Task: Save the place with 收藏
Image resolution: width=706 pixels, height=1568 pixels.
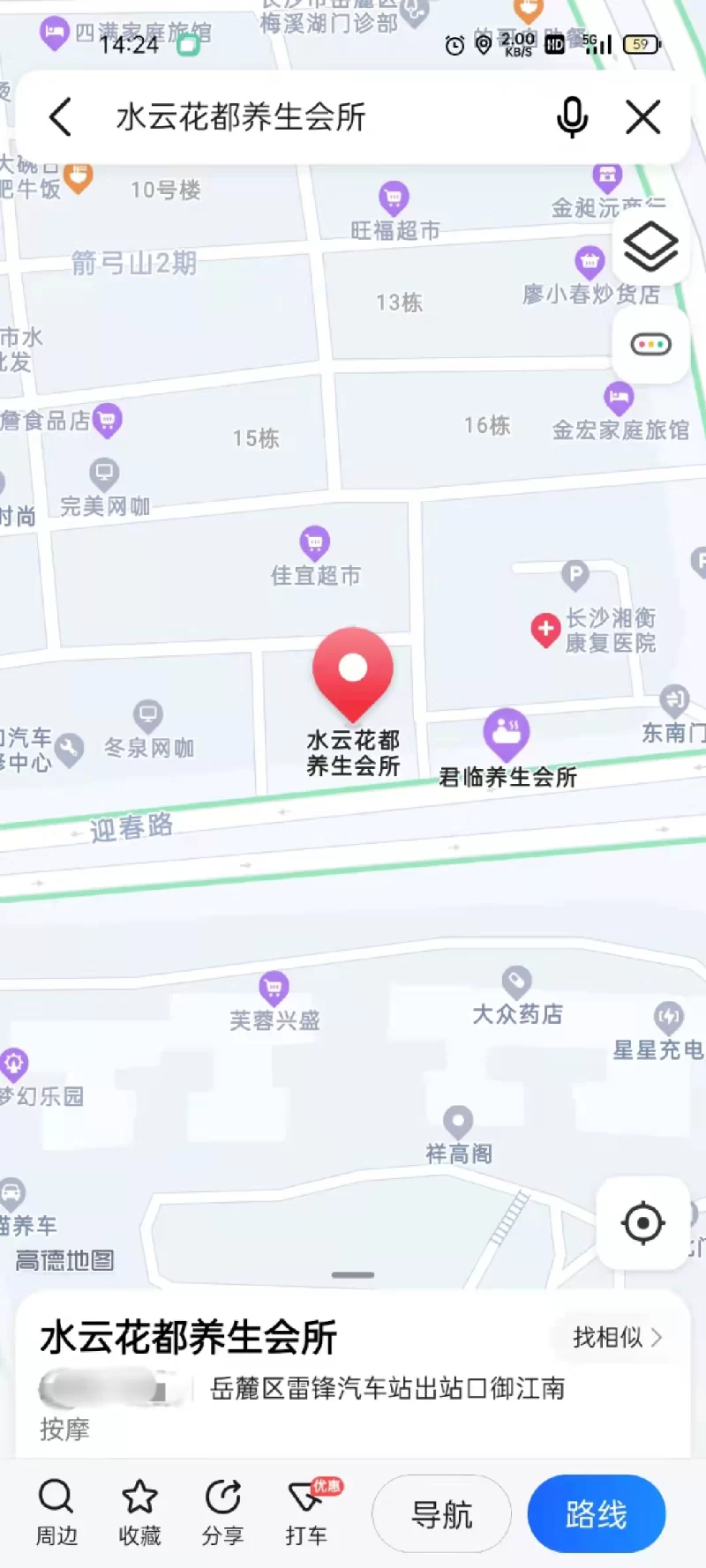Action: (x=139, y=1512)
